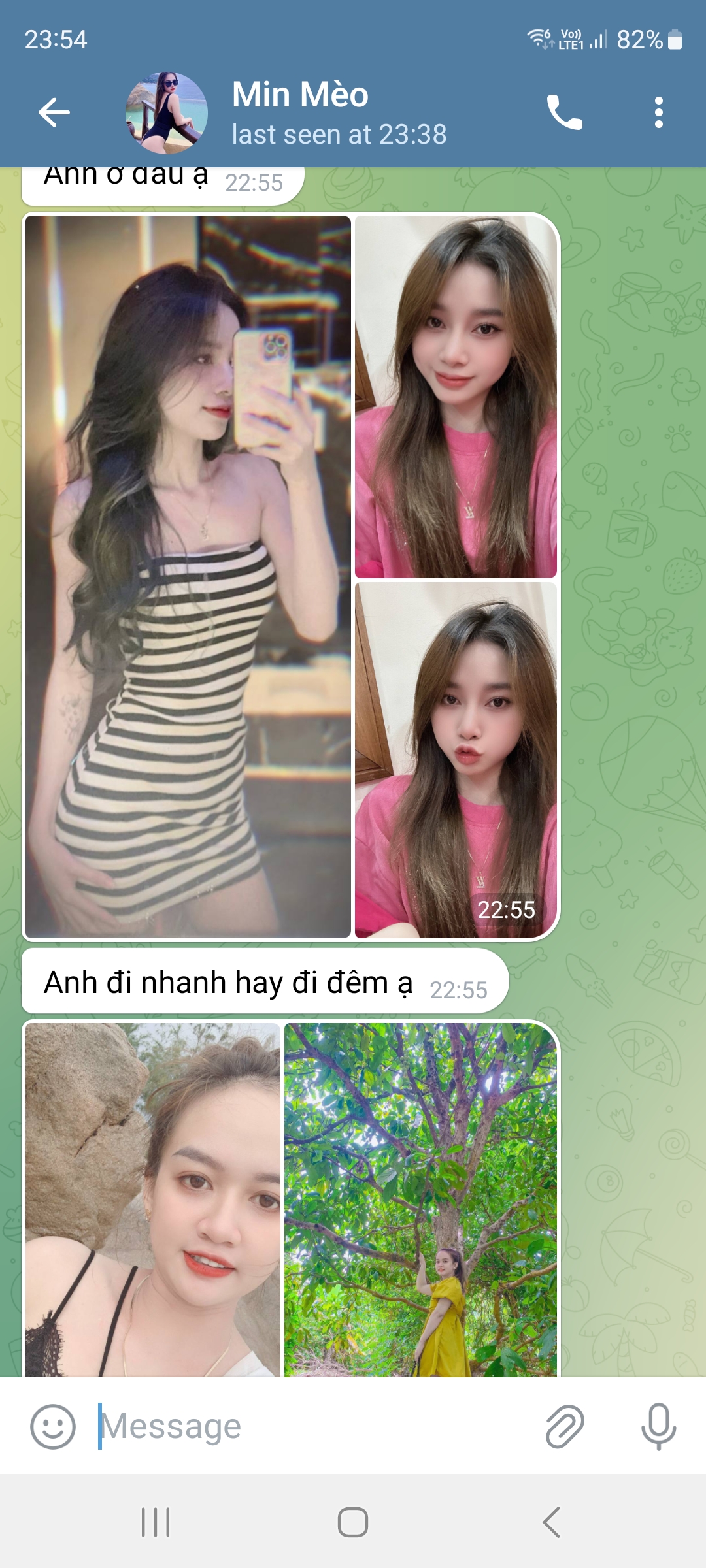Image resolution: width=706 pixels, height=1568 pixels.
Task: Start a voice call with Min Mèo
Action: click(564, 112)
